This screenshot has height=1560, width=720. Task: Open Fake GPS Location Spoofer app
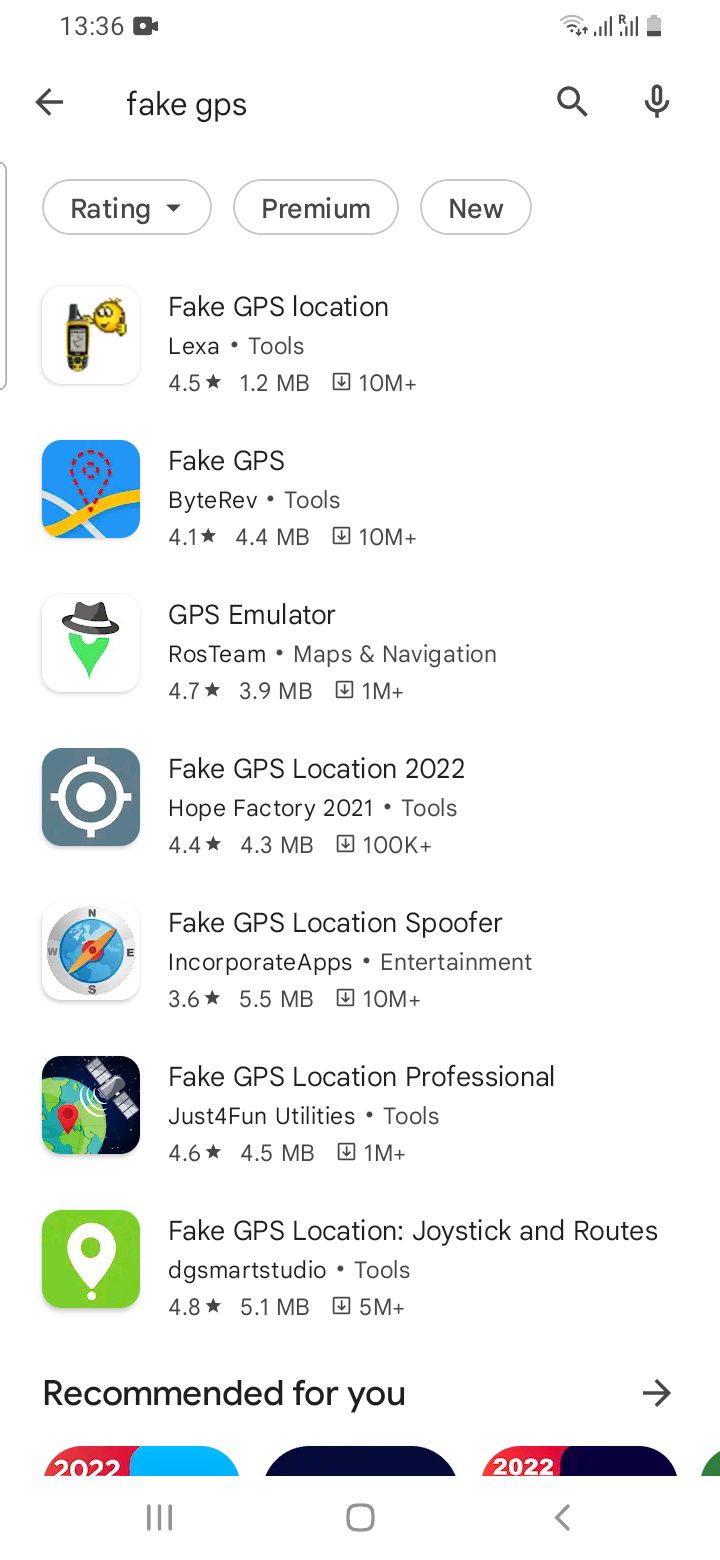click(x=335, y=923)
